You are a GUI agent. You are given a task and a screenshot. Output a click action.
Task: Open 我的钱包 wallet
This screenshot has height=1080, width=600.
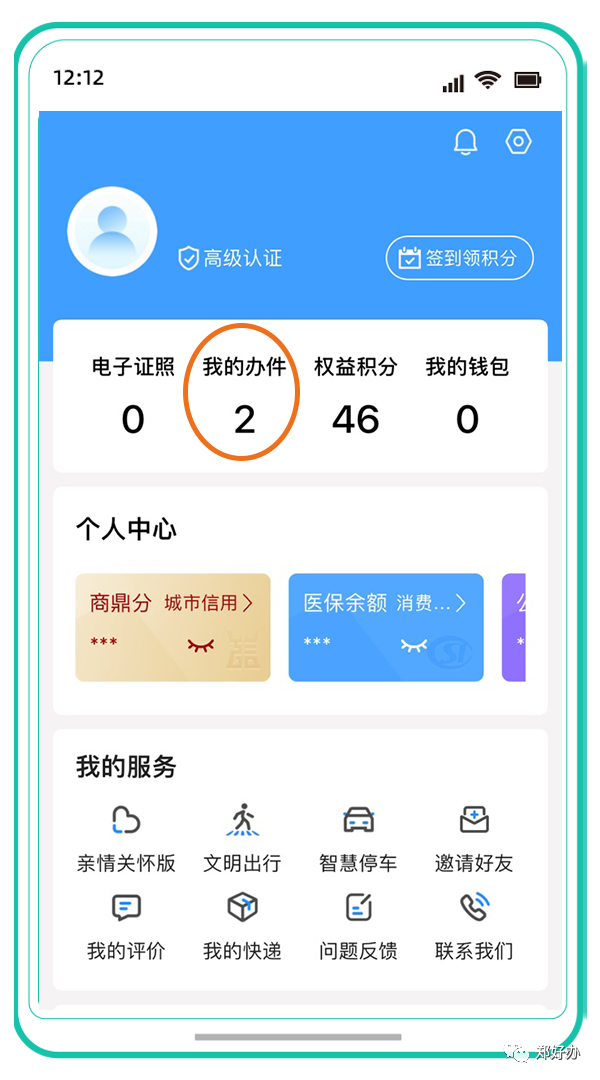click(467, 396)
